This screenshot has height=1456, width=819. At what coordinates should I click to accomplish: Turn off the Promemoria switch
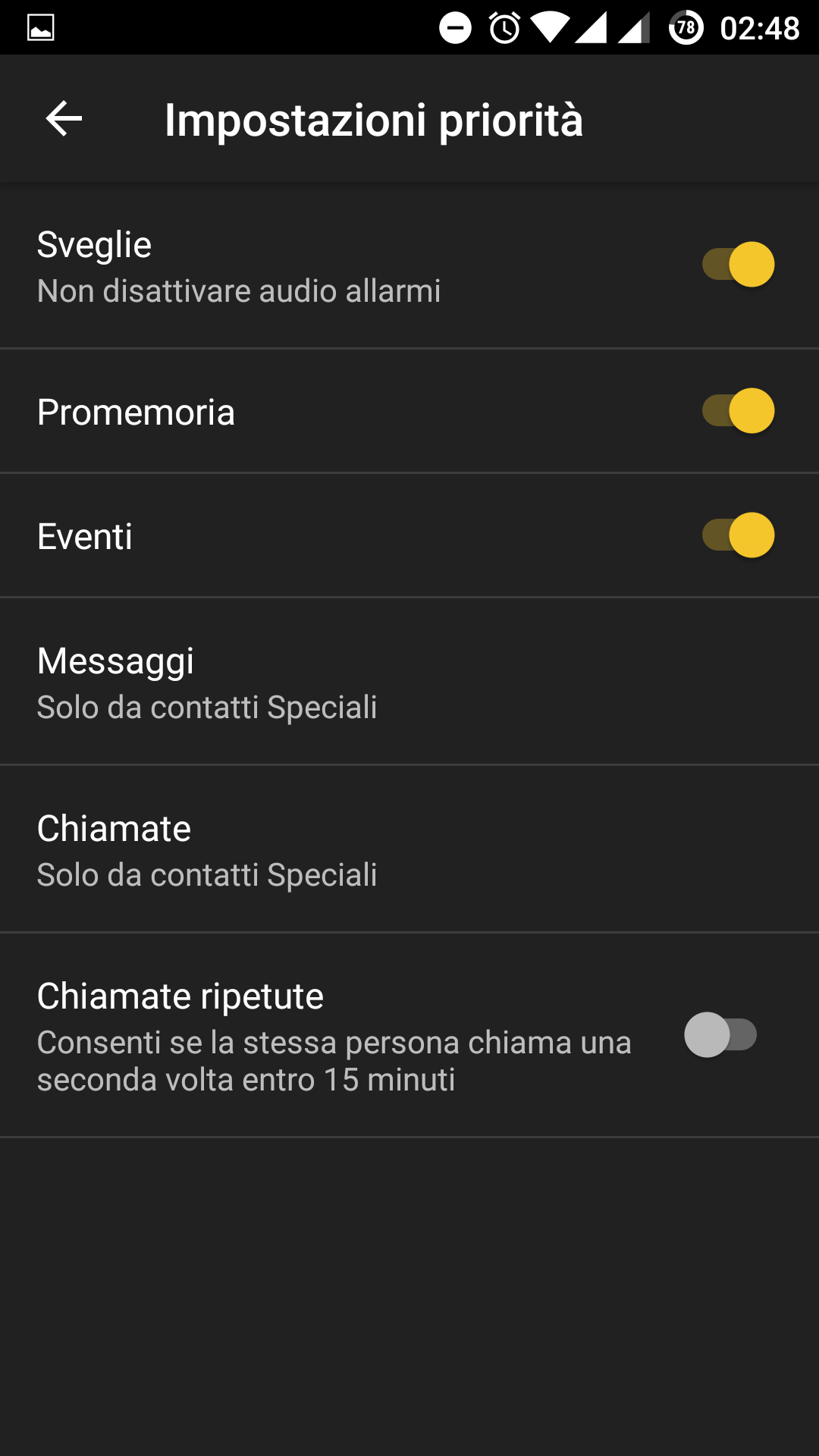(x=738, y=411)
